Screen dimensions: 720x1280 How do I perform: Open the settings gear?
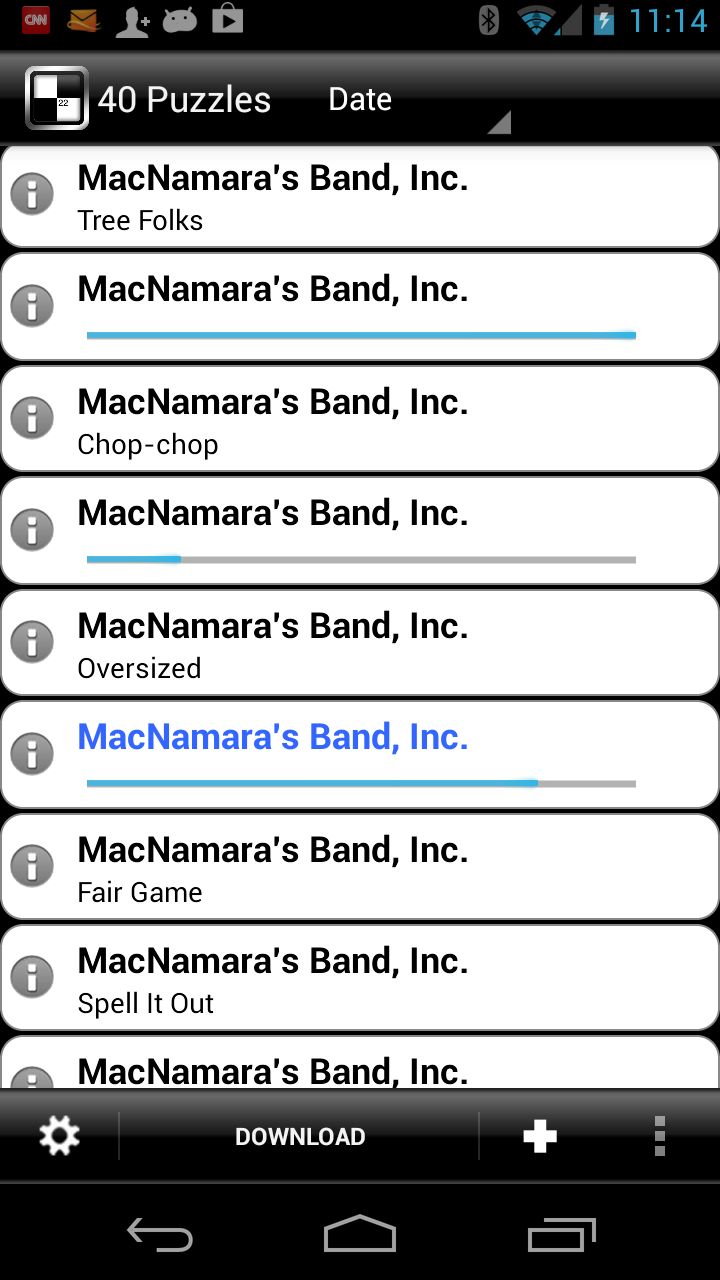tap(59, 1136)
